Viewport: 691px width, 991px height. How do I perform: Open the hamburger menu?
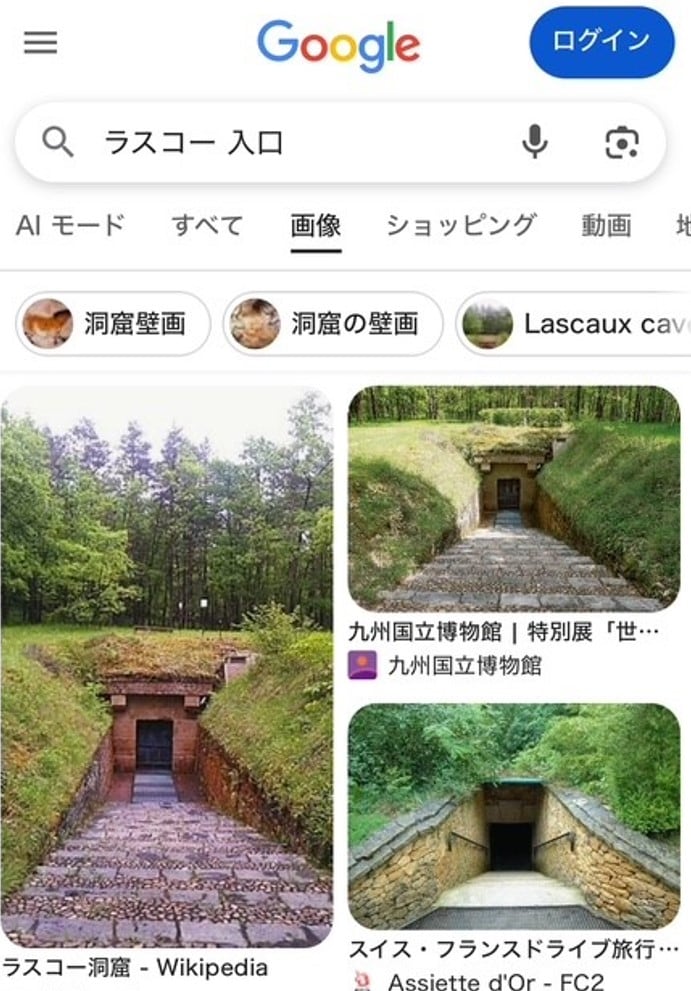(x=40, y=43)
